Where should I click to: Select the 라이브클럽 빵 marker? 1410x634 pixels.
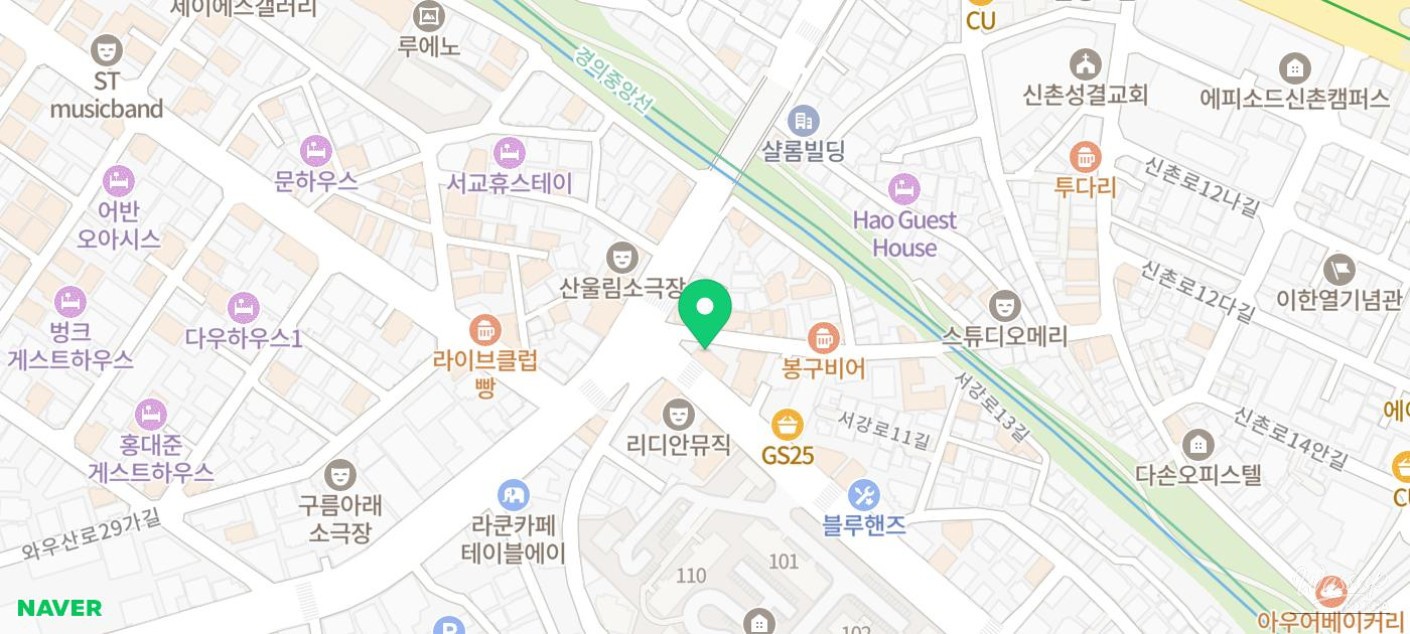click(486, 329)
